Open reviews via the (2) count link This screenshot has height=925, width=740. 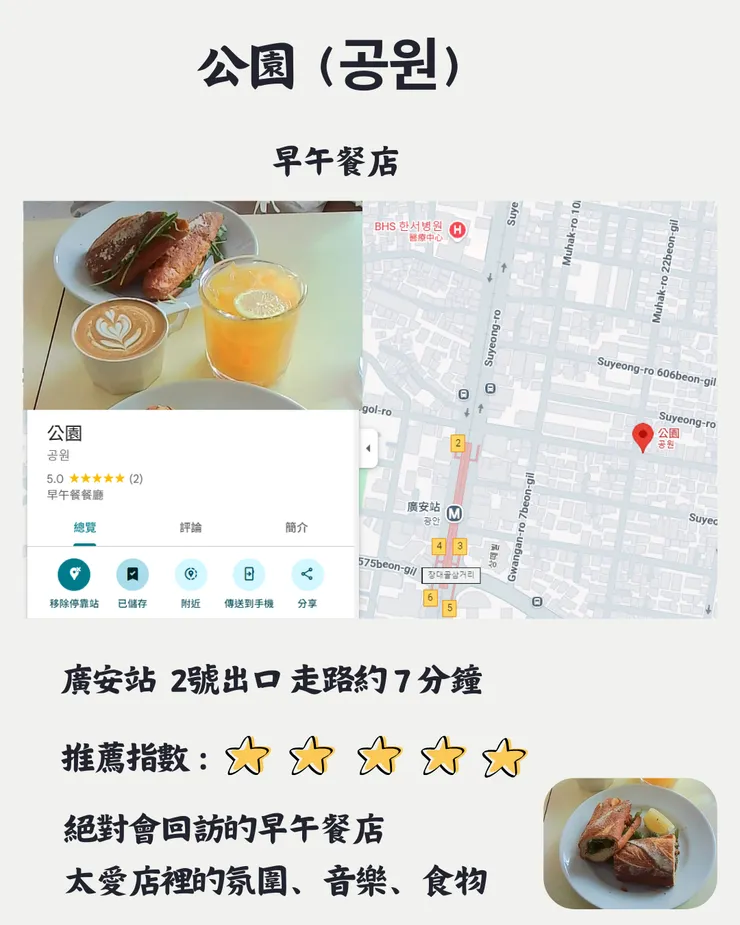pyautogui.click(x=137, y=478)
